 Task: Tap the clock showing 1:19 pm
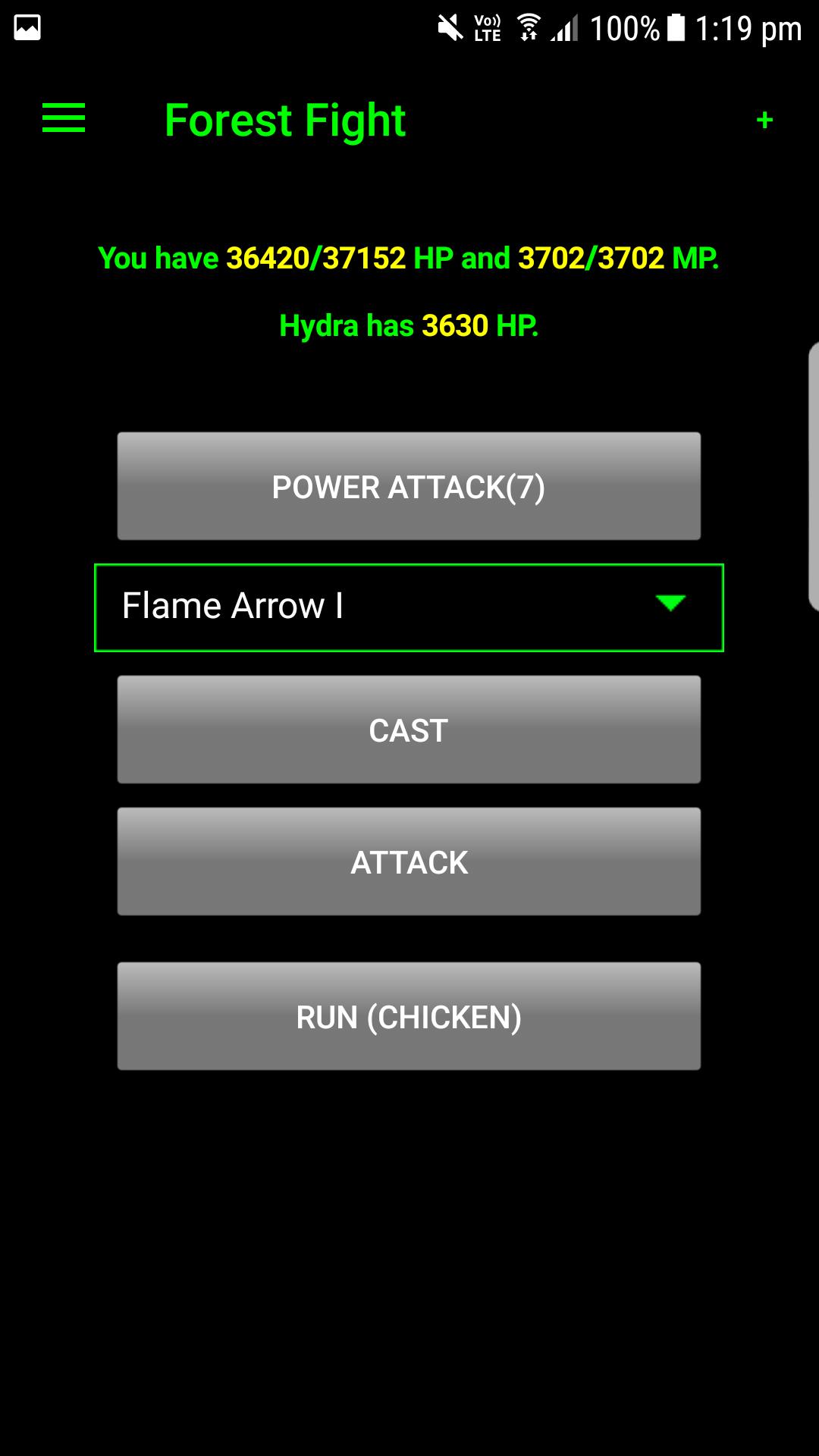(745, 27)
